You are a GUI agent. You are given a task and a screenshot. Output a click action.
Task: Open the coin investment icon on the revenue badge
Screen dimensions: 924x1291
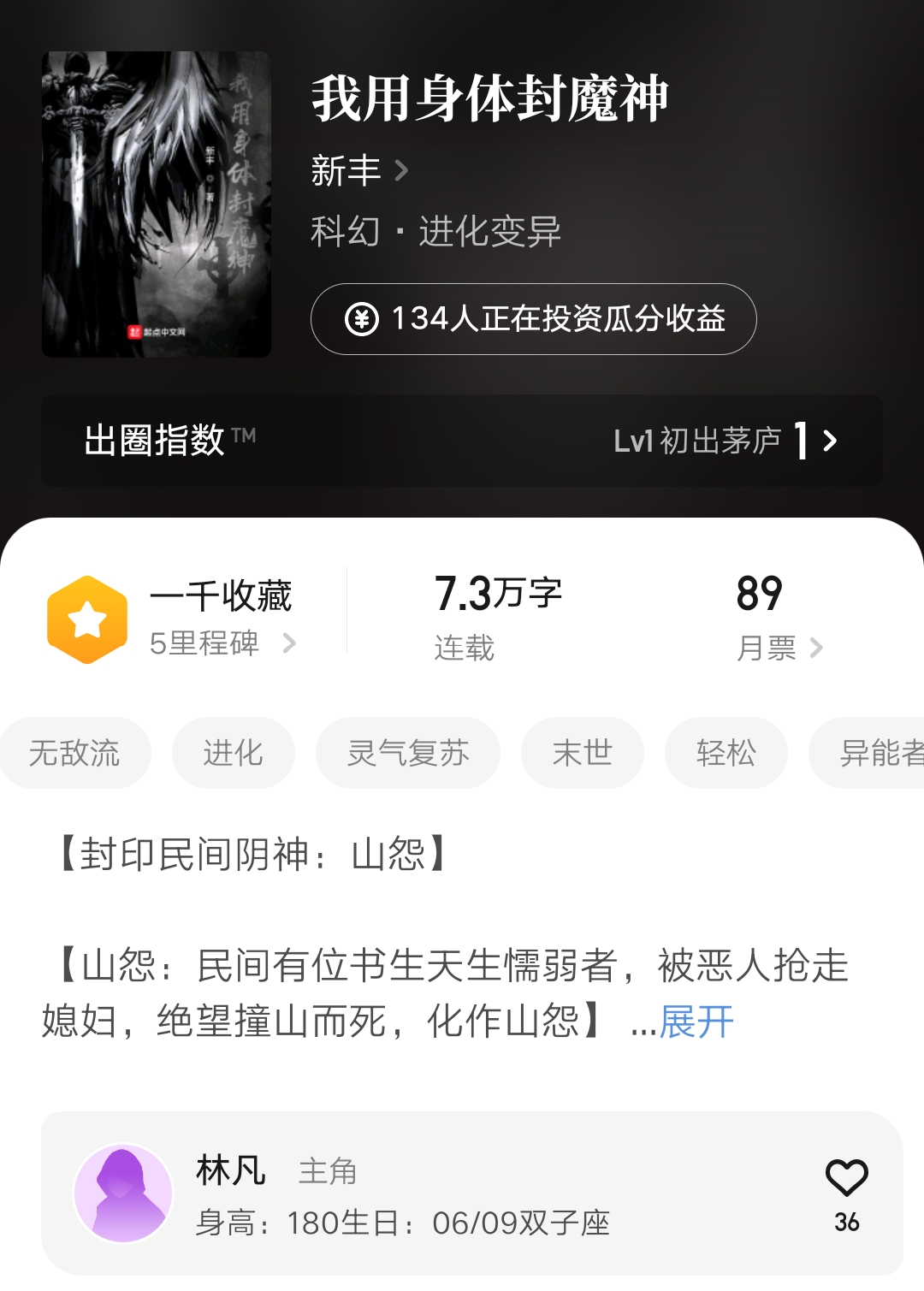[x=364, y=320]
